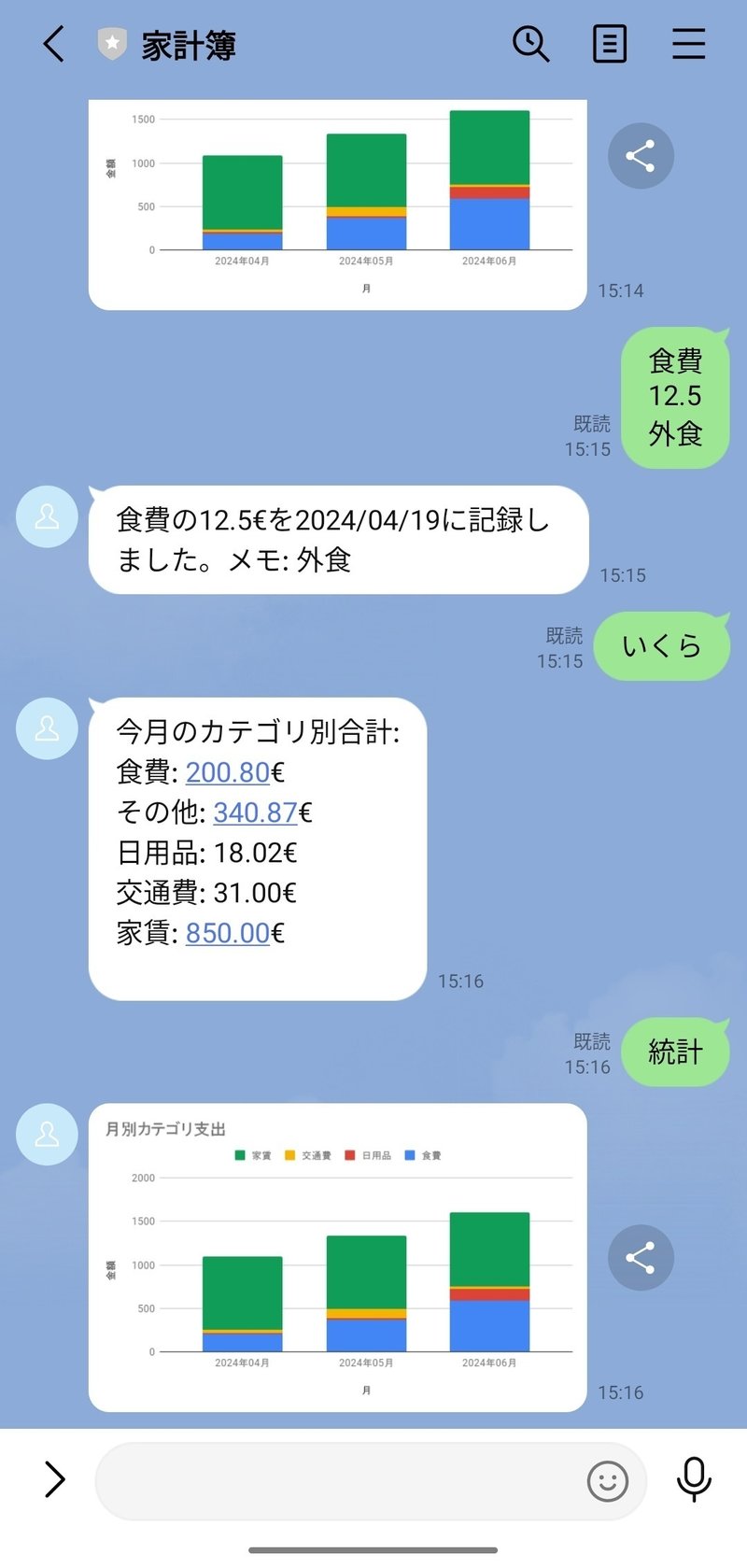747x1568 pixels.
Task: Open the chat notes icon
Action: coord(610,44)
